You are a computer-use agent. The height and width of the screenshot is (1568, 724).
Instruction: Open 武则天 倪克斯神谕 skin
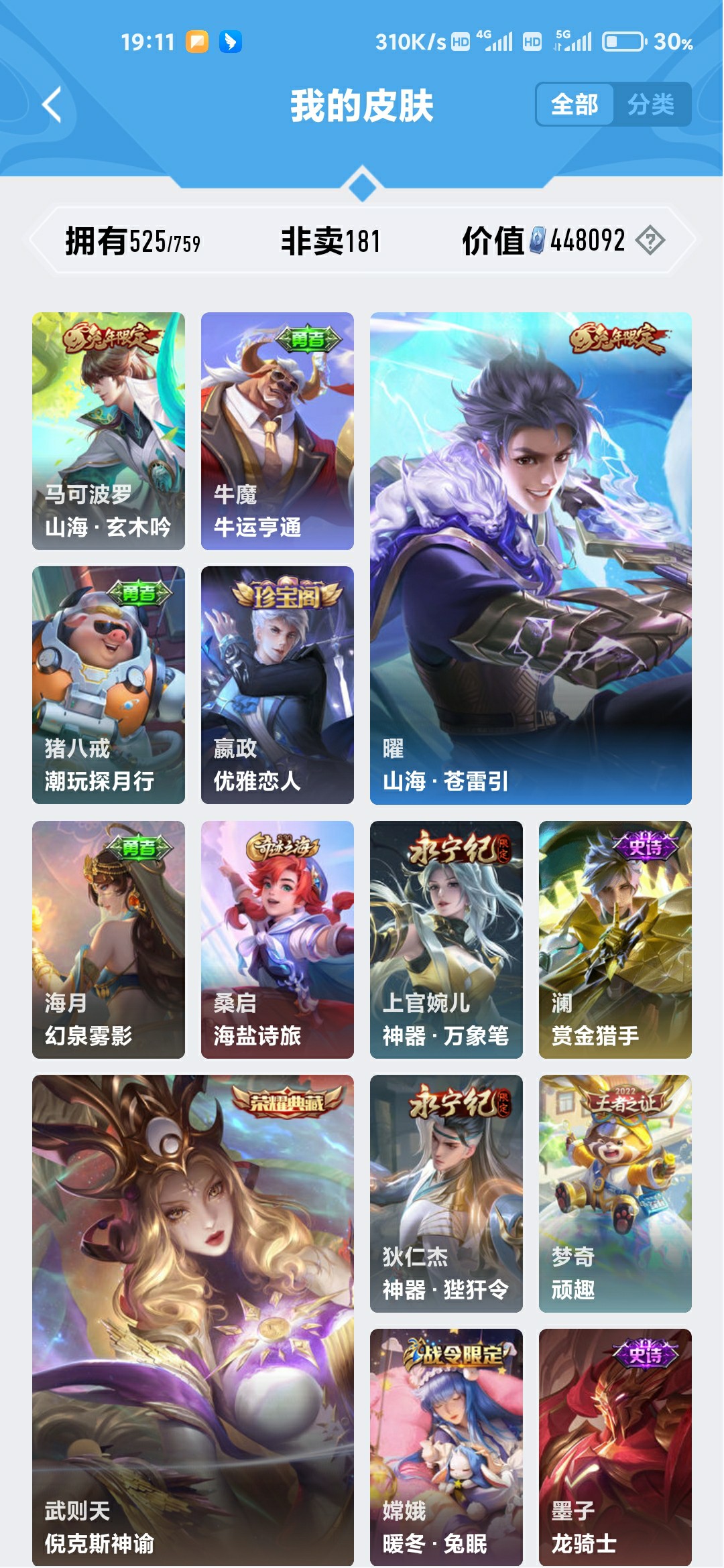193,1320
